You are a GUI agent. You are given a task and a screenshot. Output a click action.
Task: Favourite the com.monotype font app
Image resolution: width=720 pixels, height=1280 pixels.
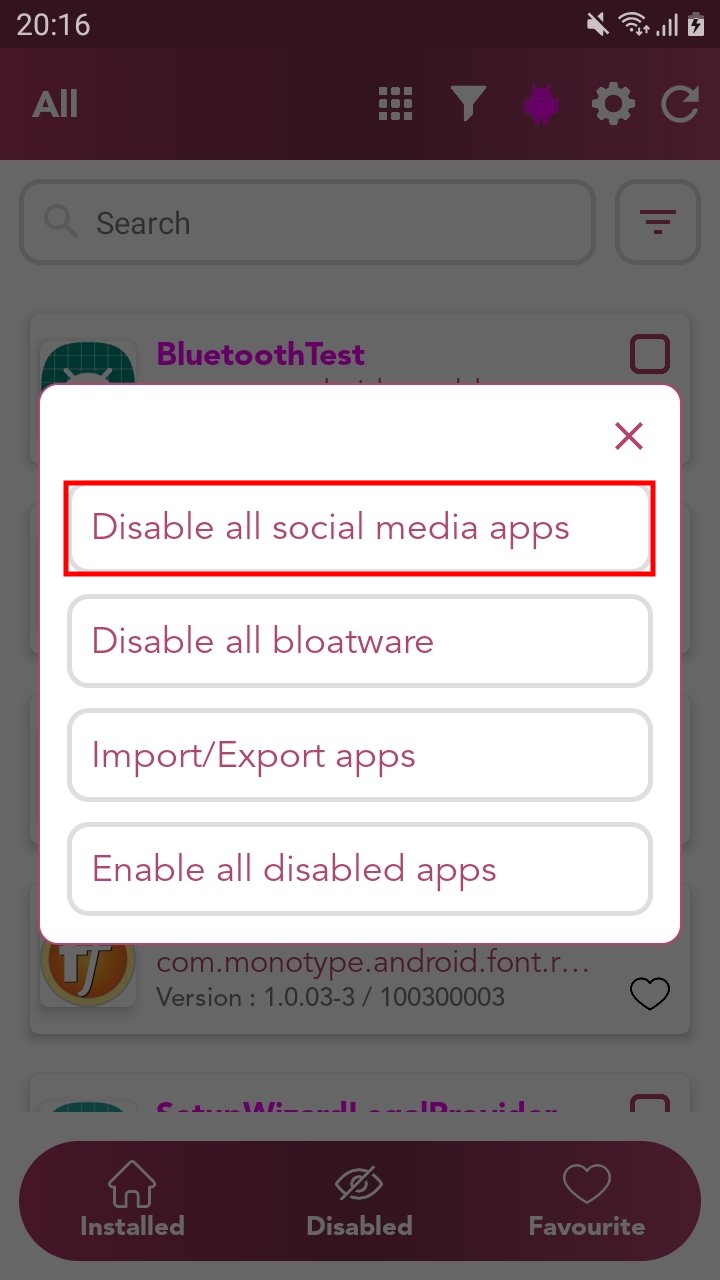(x=650, y=994)
